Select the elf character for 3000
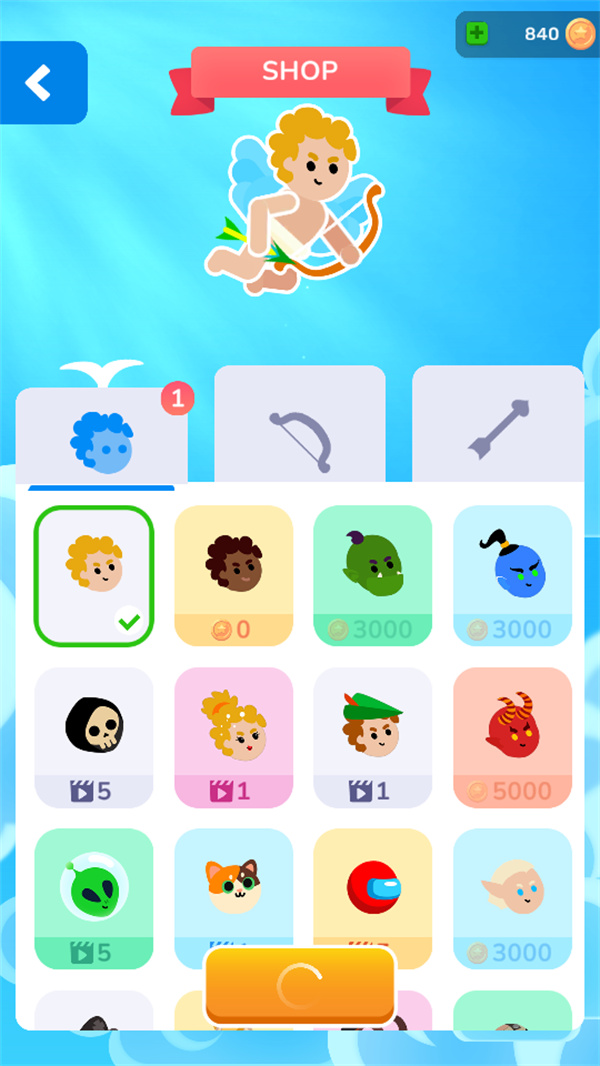The height and width of the screenshot is (1066, 600). (512, 897)
